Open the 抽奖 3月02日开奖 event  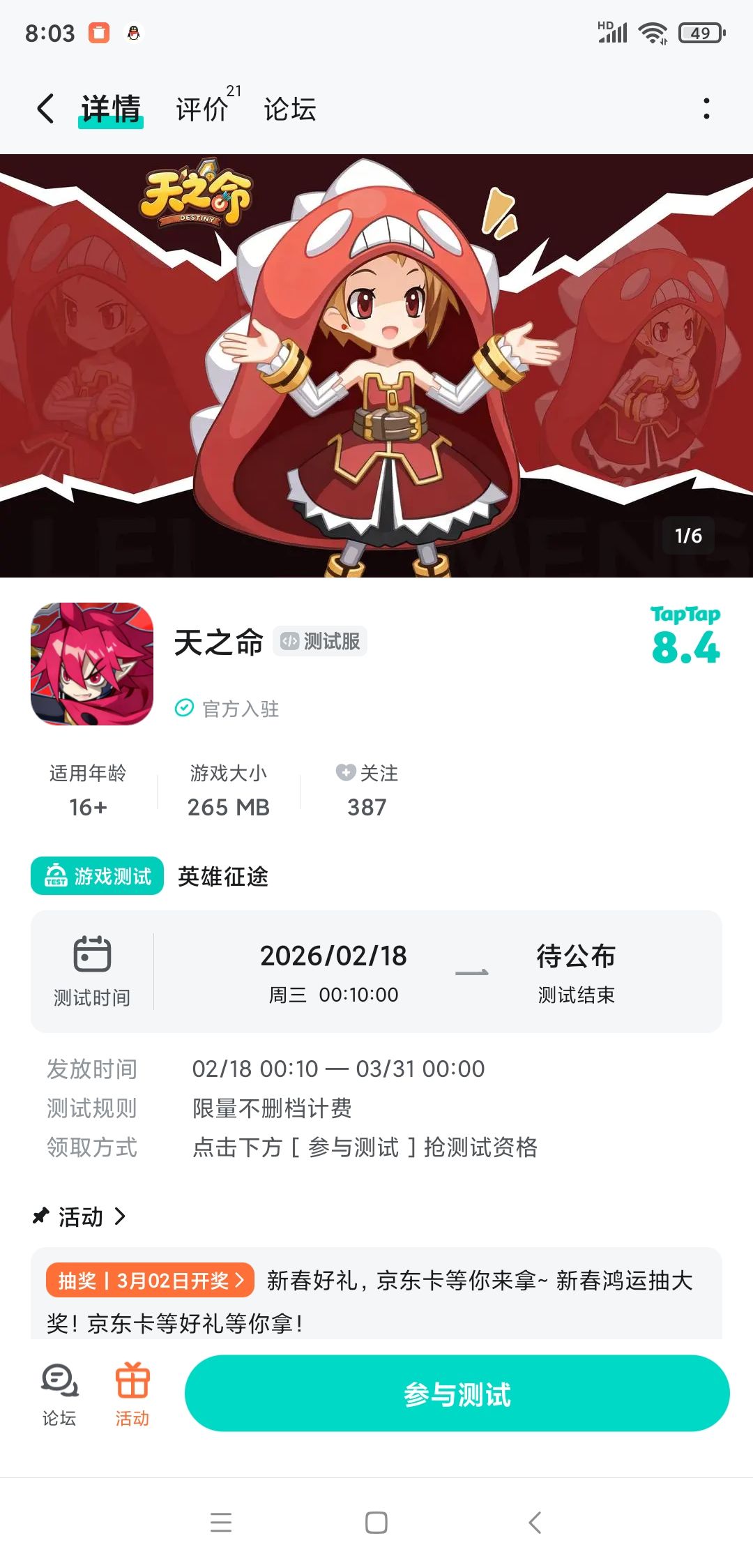(150, 1281)
